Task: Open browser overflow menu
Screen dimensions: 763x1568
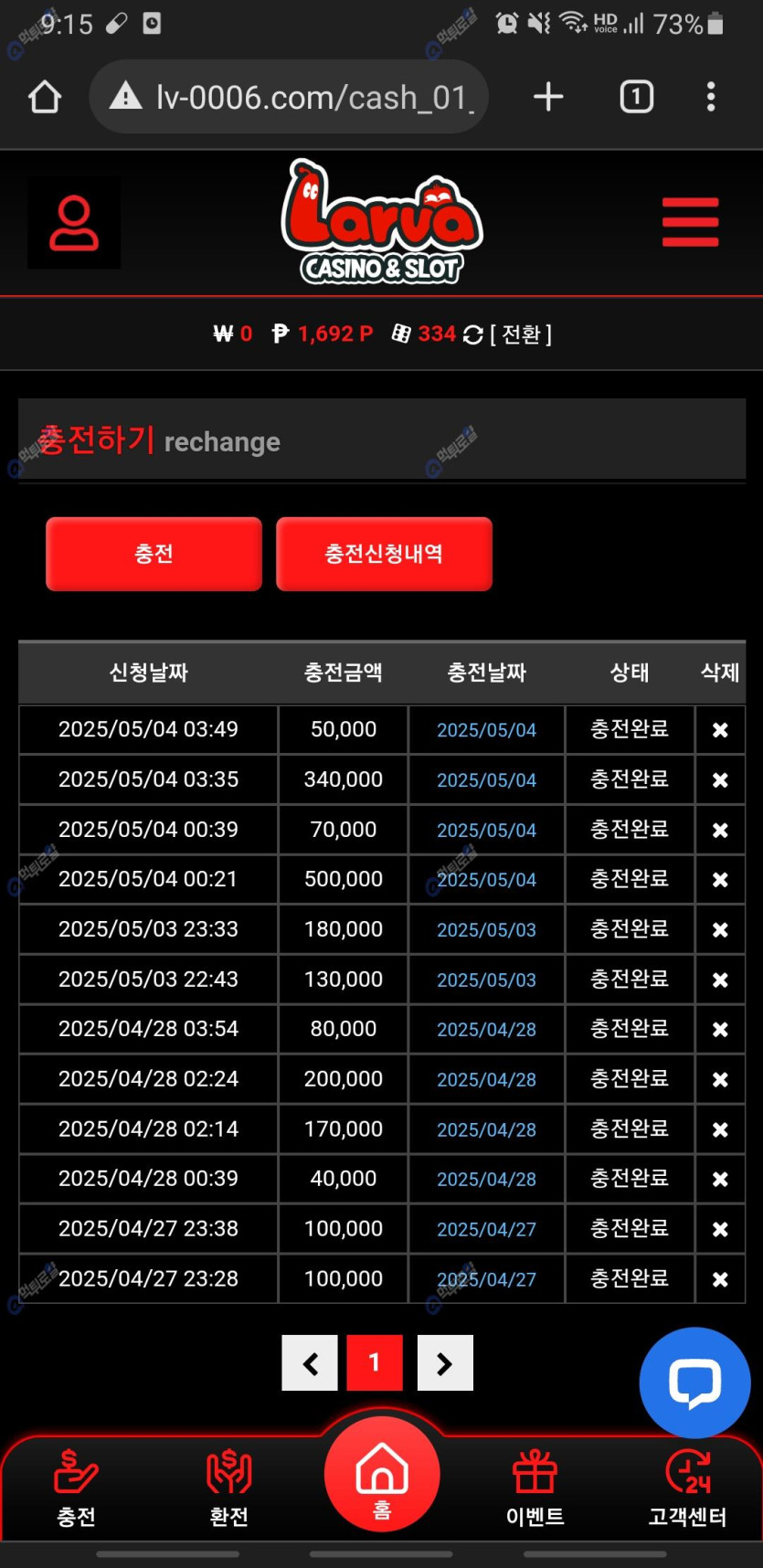Action: (x=711, y=97)
